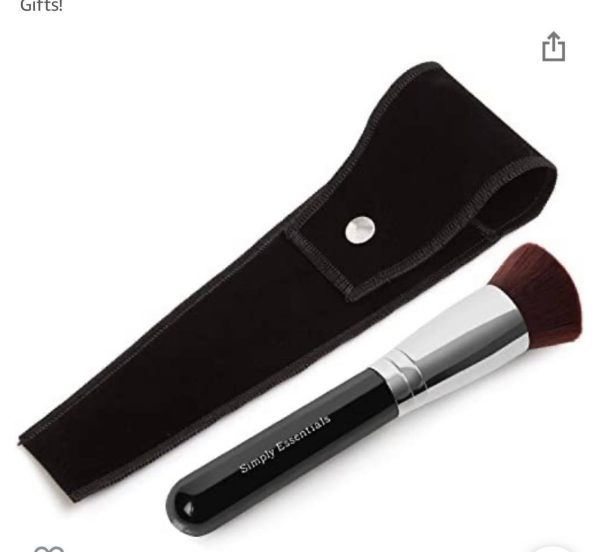Open the makeup brush product image

click(300, 300)
